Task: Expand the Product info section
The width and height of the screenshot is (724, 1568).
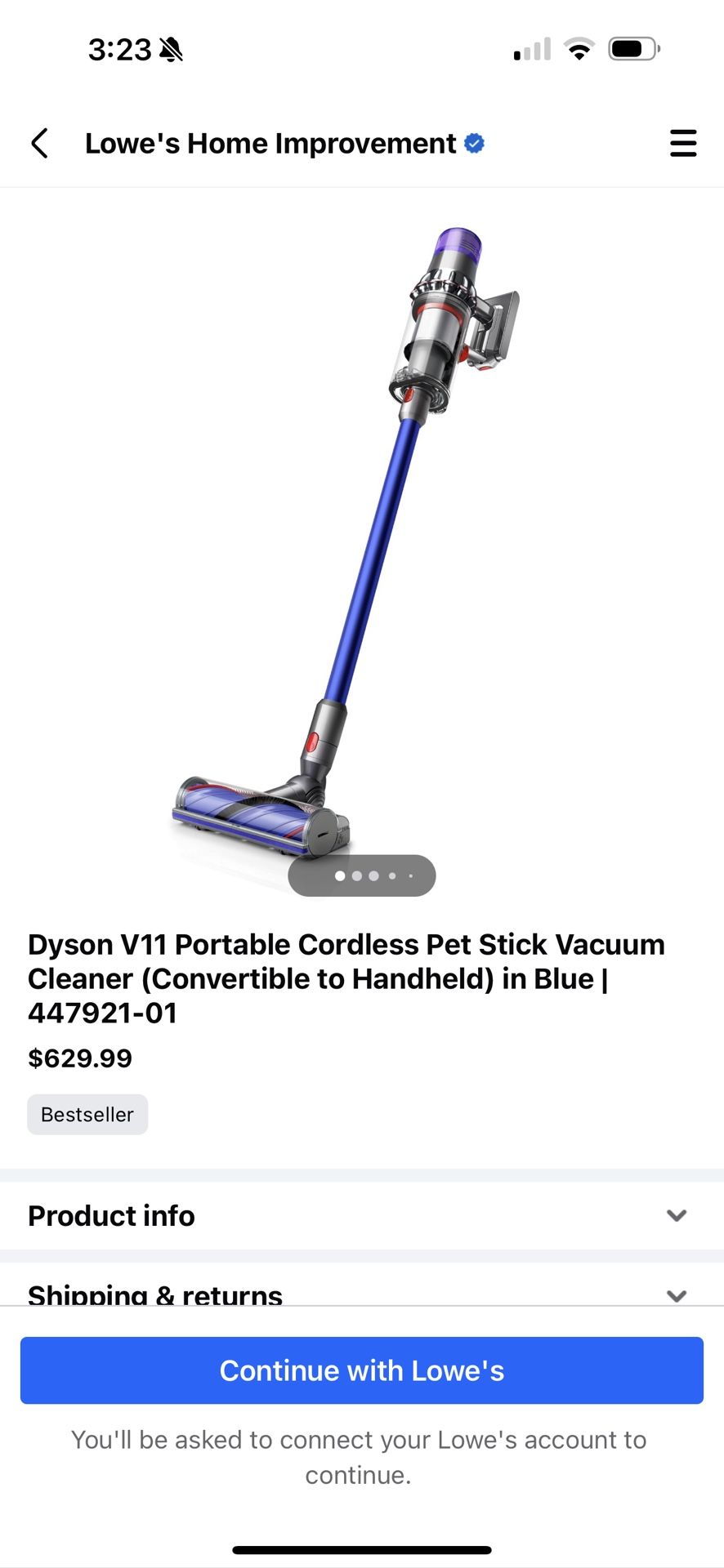Action: [361, 1215]
